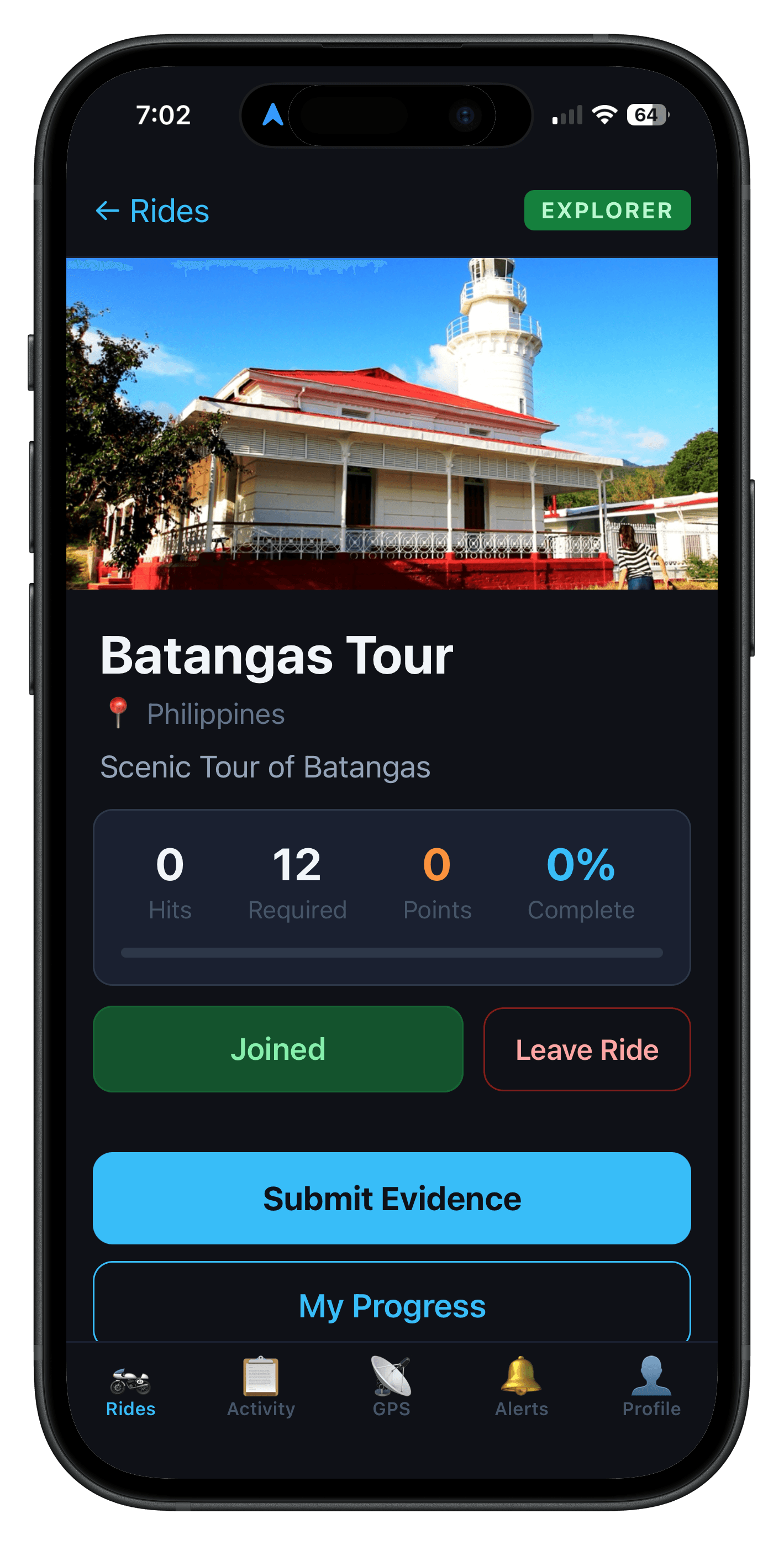The image size is (784, 1545).
Task: Expand the ride stats panel
Action: (x=392, y=894)
